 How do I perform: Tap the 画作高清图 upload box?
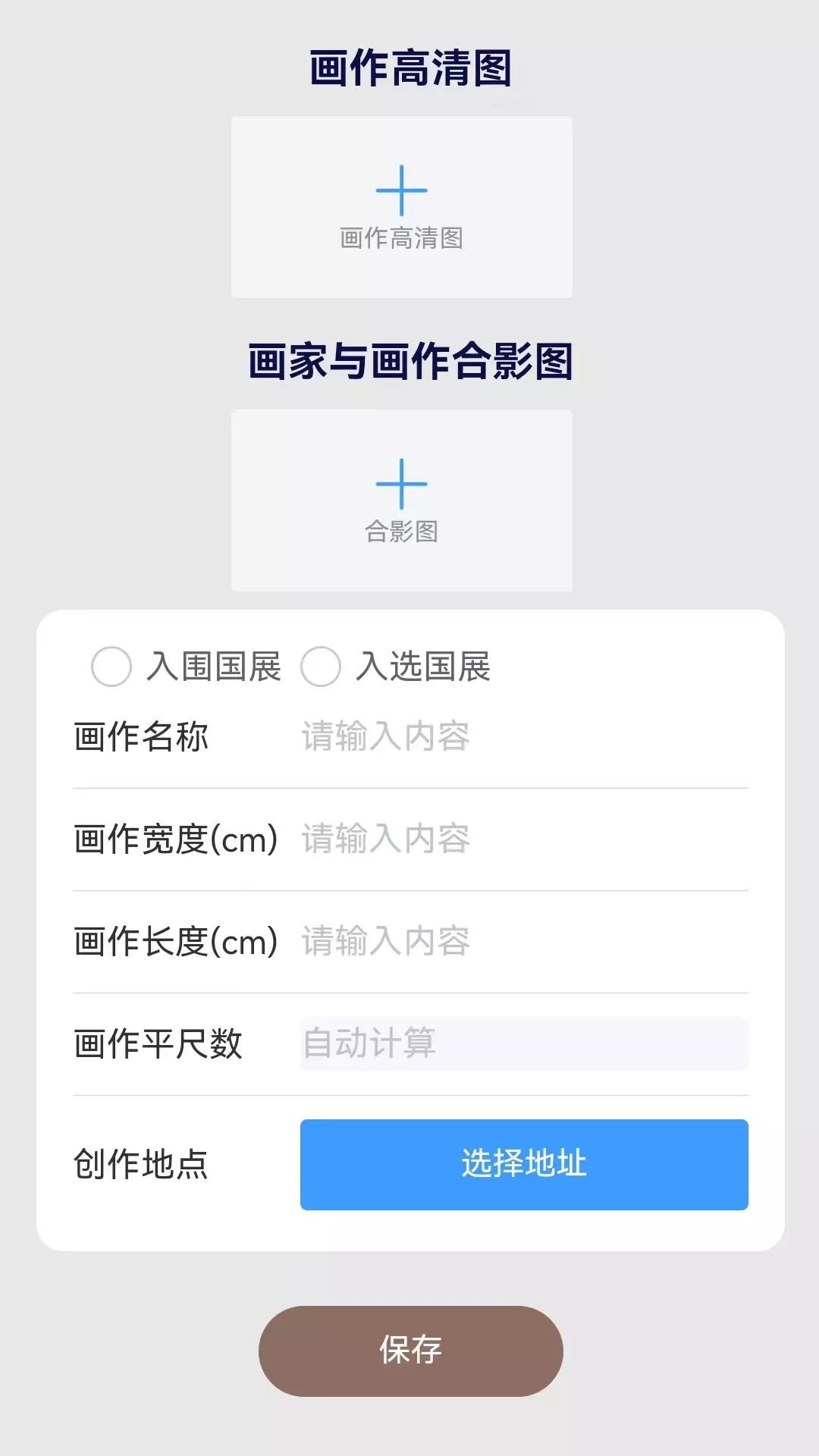tap(401, 207)
